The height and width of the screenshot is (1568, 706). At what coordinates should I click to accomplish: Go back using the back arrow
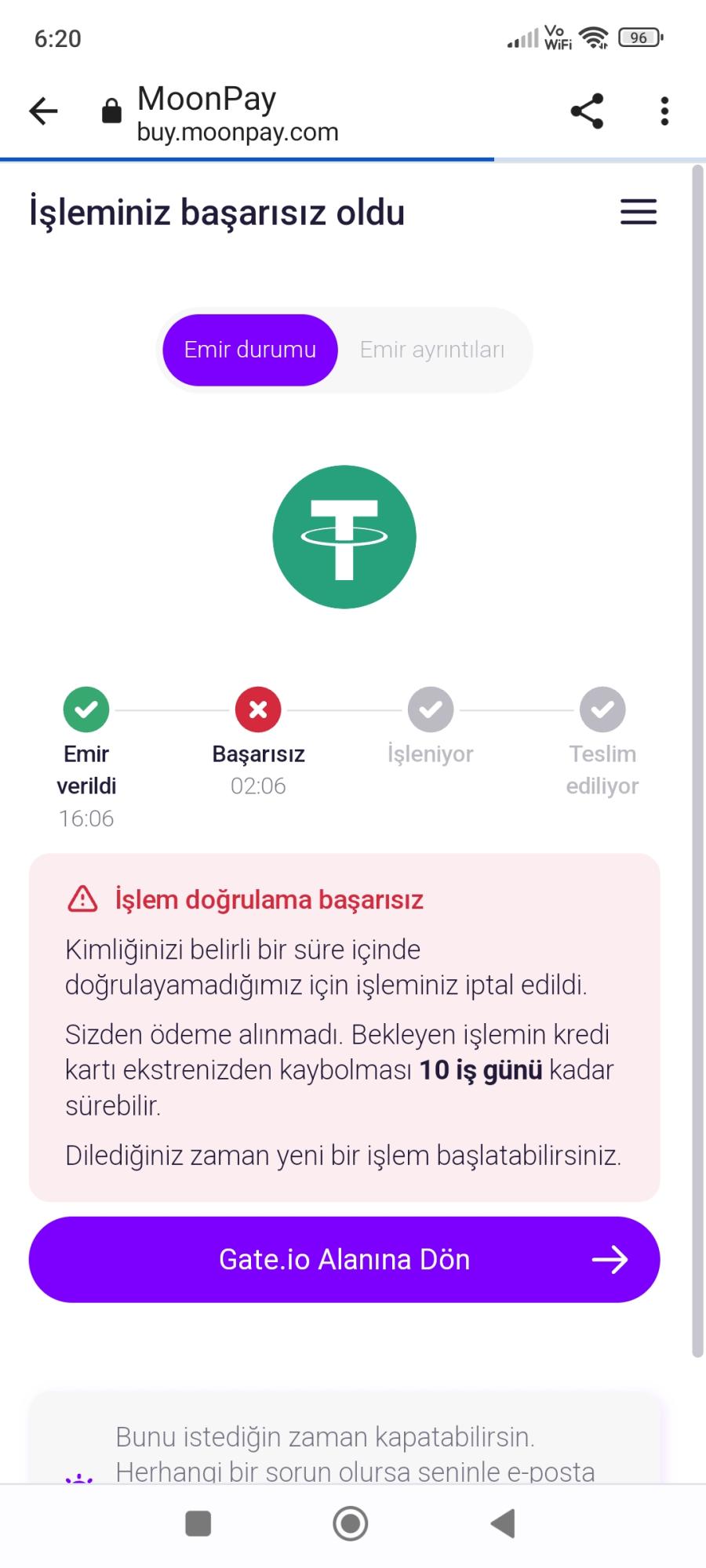pos(43,110)
